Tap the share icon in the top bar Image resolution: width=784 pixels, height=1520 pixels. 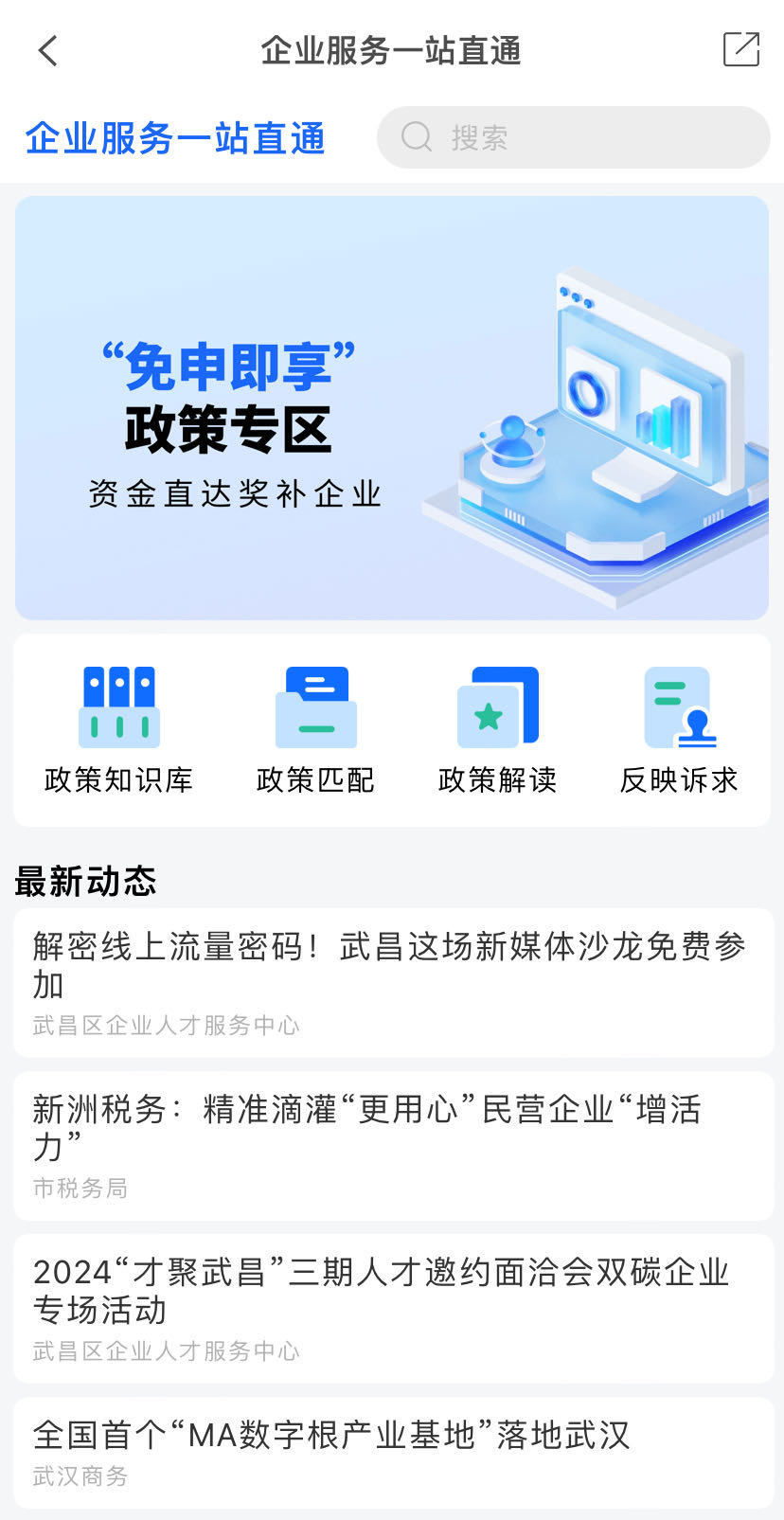(x=740, y=49)
